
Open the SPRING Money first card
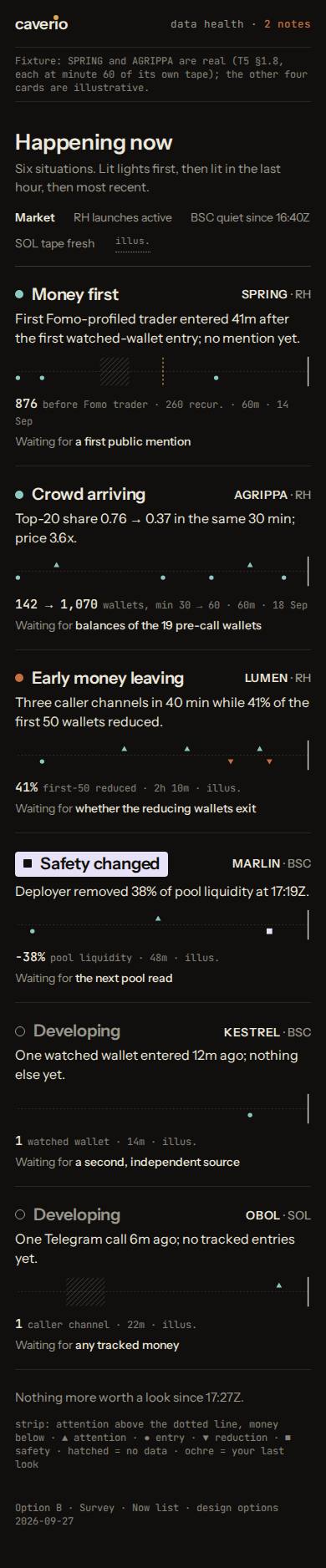[x=163, y=366]
